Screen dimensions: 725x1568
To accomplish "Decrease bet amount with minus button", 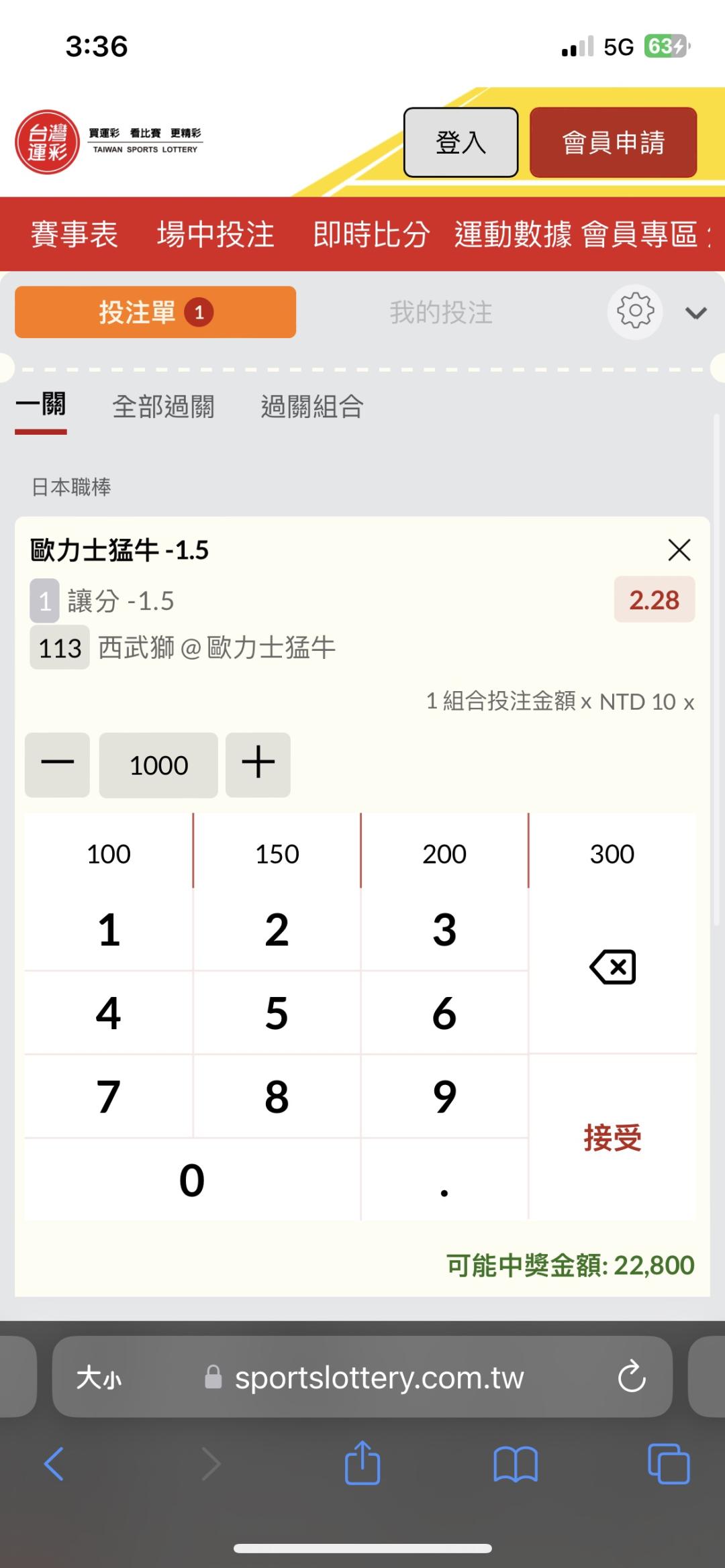I will [57, 765].
